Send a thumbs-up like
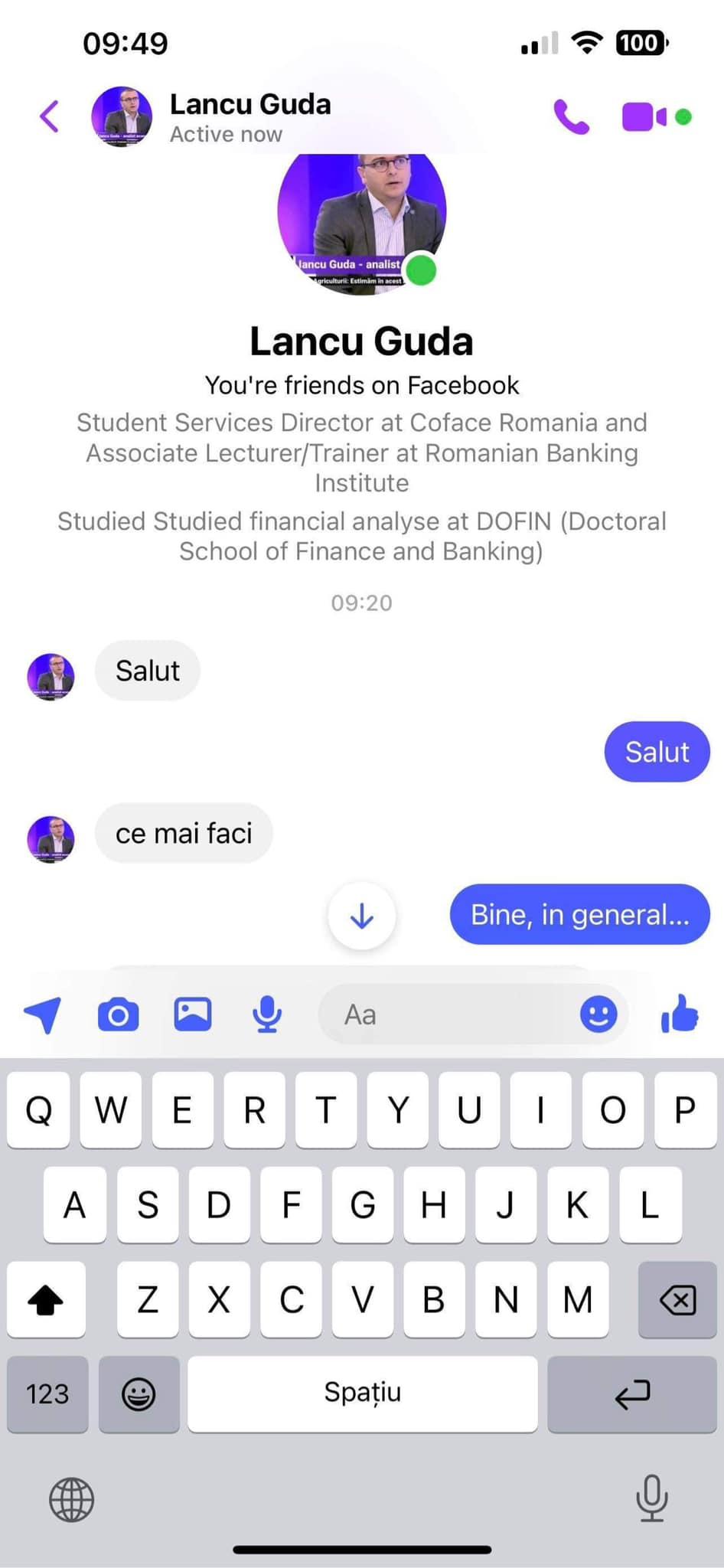 (x=680, y=1014)
